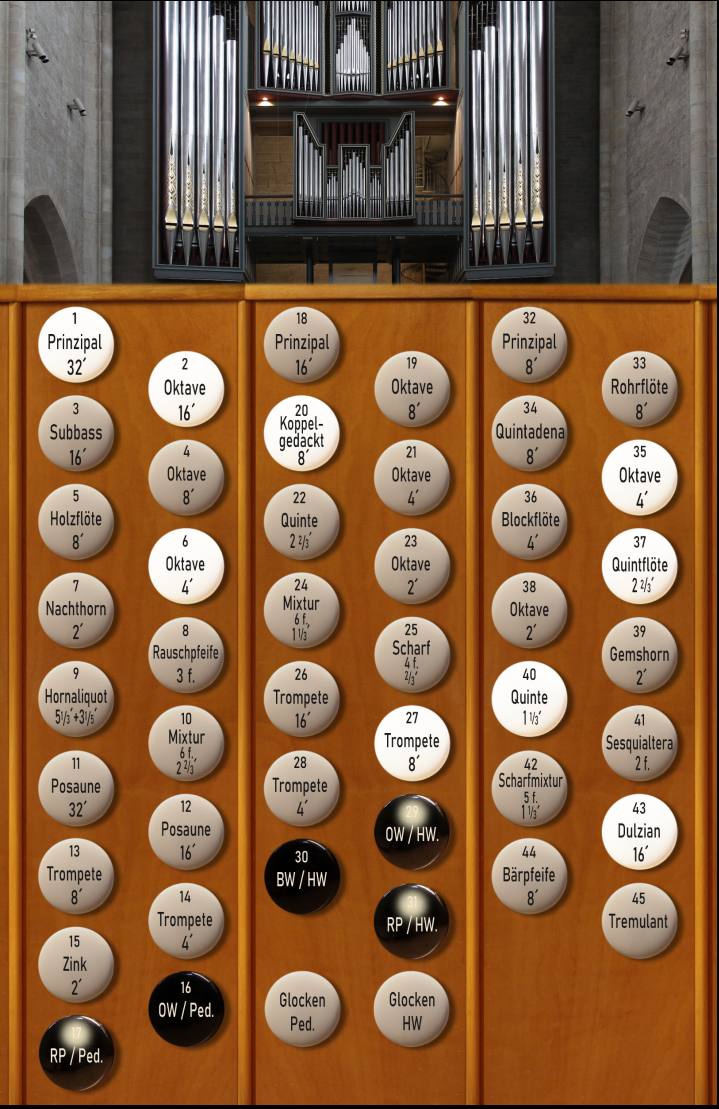Toggle the RP / Ped. coupler
This screenshot has width=719, height=1109.
point(76,1053)
